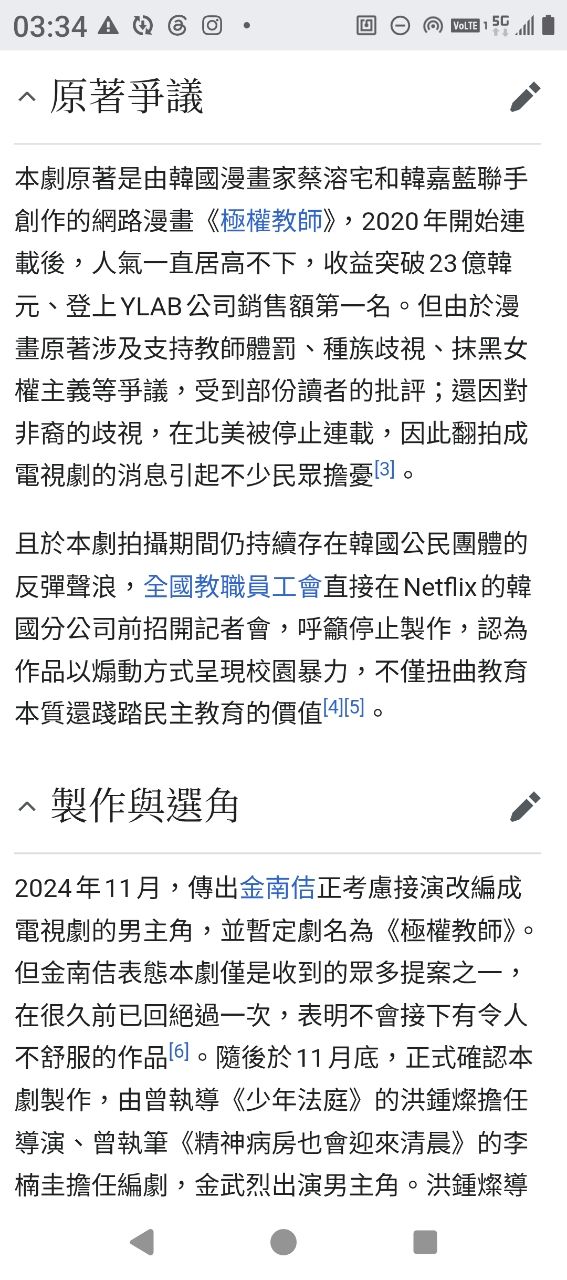This screenshot has height=1280, width=567.
Task: Open reference footnote 4
Action: pyautogui.click(x=333, y=708)
